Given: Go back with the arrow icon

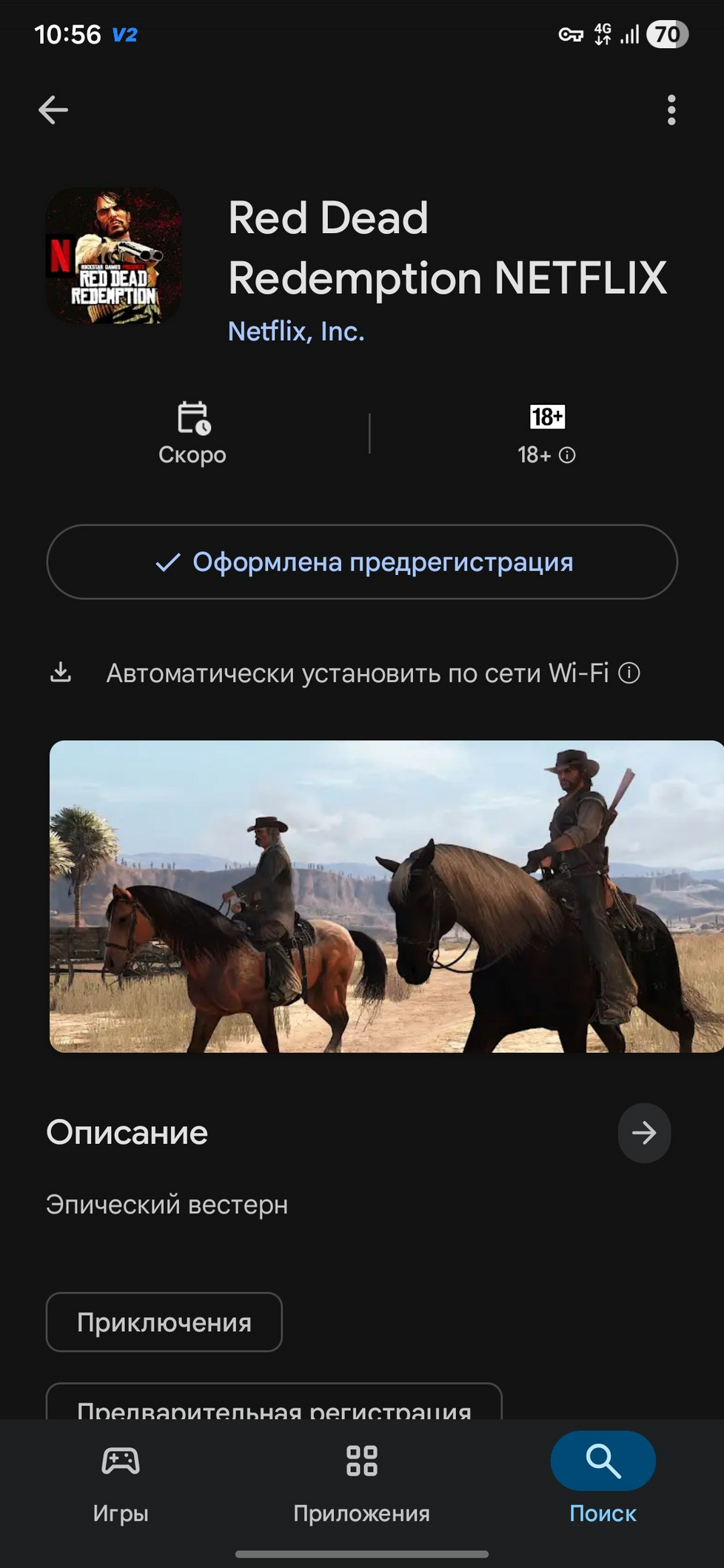Looking at the screenshot, I should pyautogui.click(x=53, y=110).
